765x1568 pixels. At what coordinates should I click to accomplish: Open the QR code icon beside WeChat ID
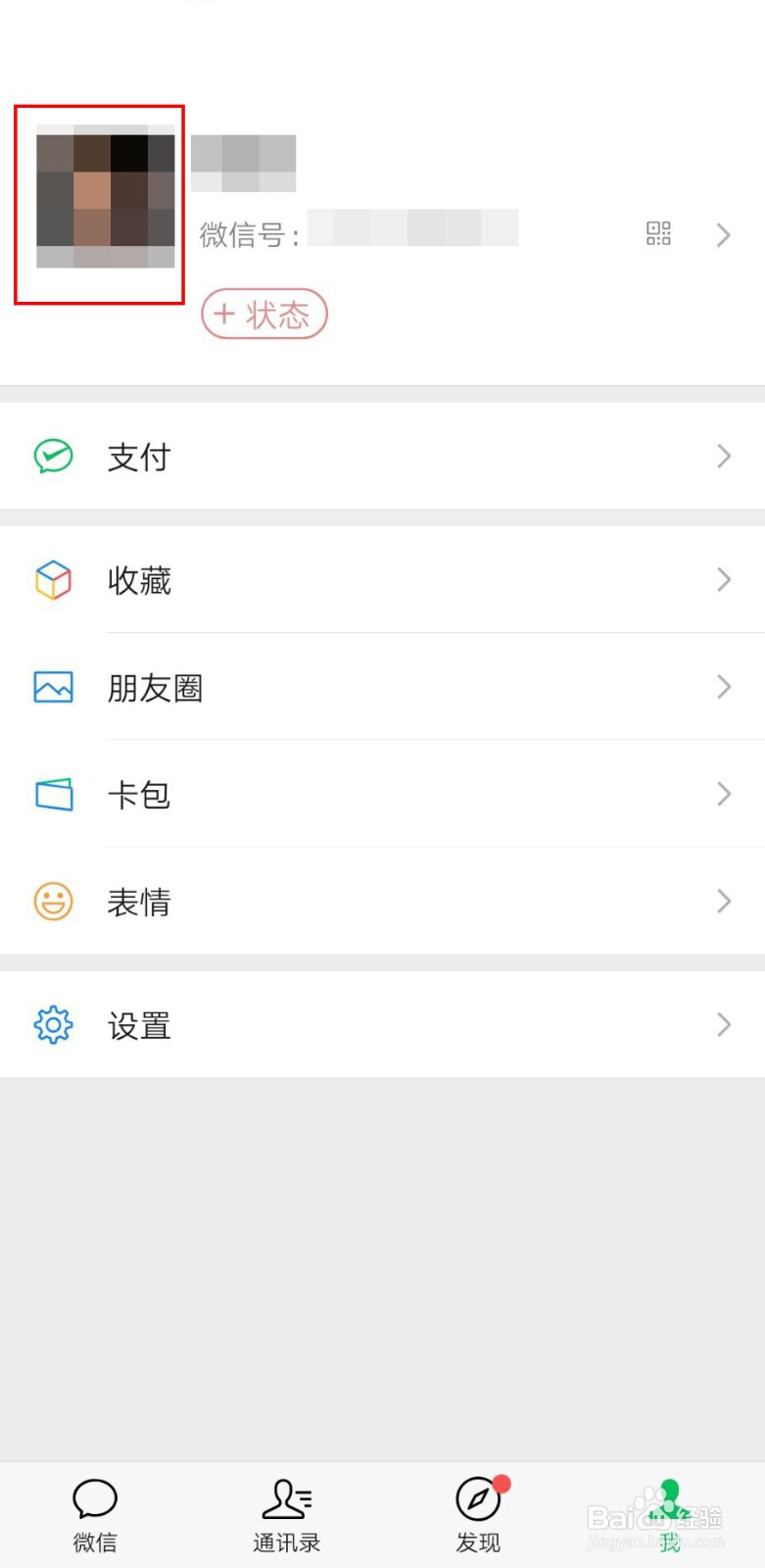(x=659, y=234)
